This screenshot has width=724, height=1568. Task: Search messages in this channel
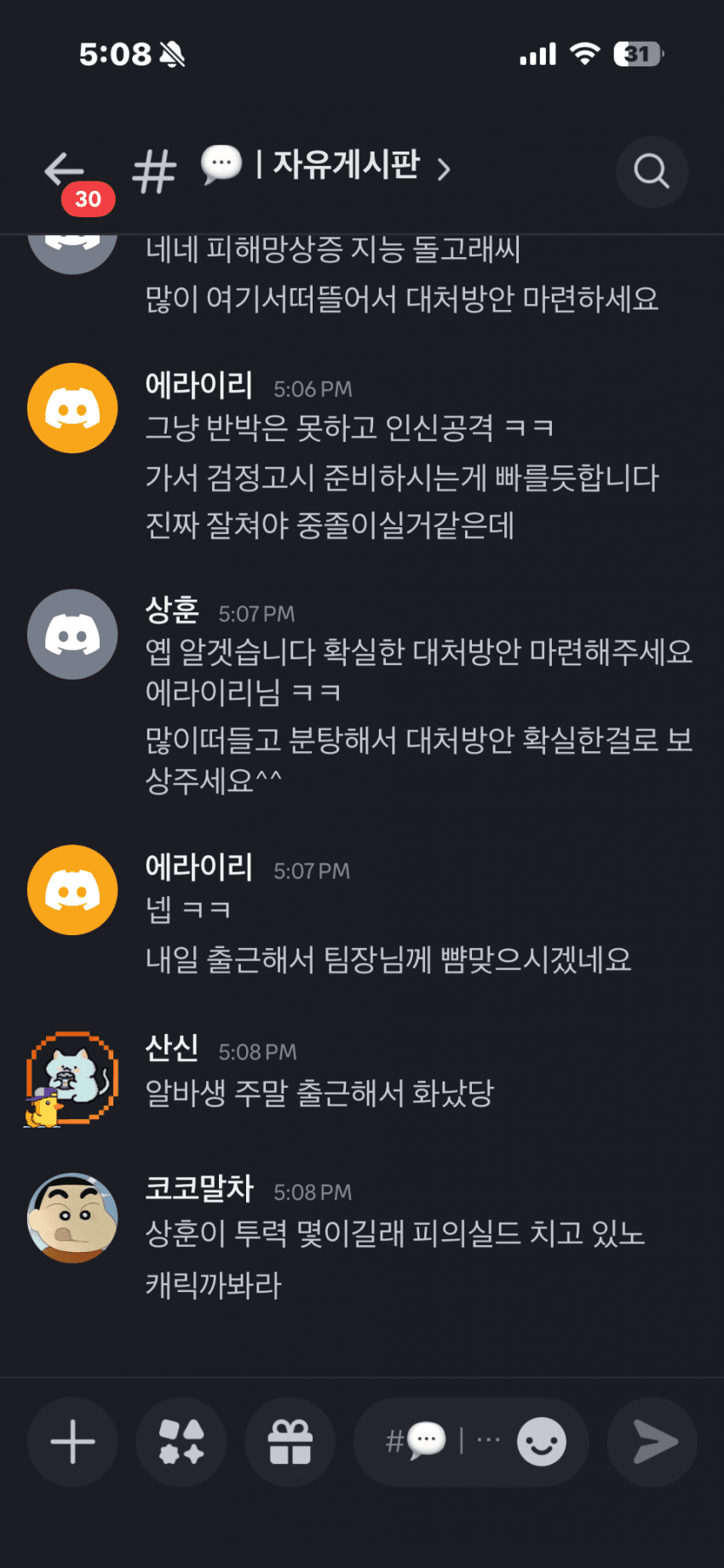pos(652,171)
